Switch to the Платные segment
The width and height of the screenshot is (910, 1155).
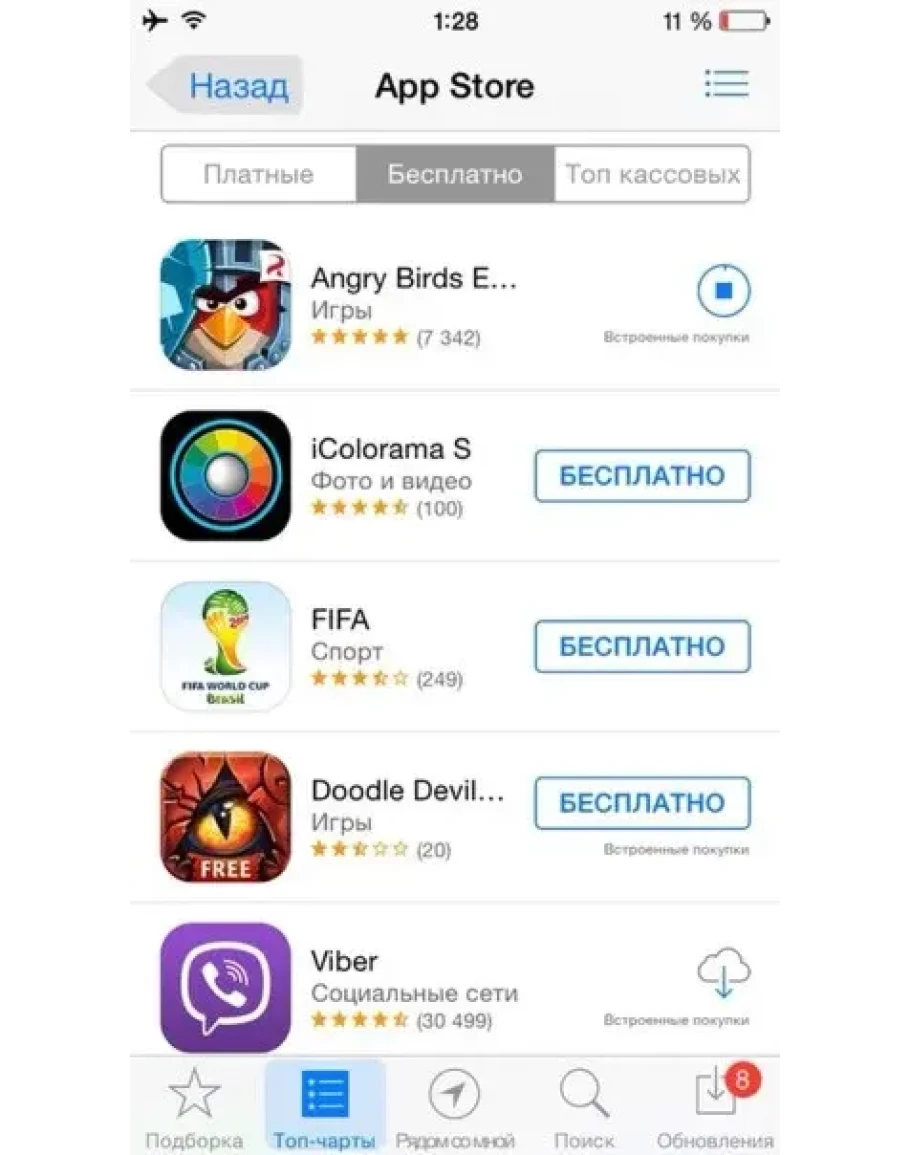click(259, 174)
